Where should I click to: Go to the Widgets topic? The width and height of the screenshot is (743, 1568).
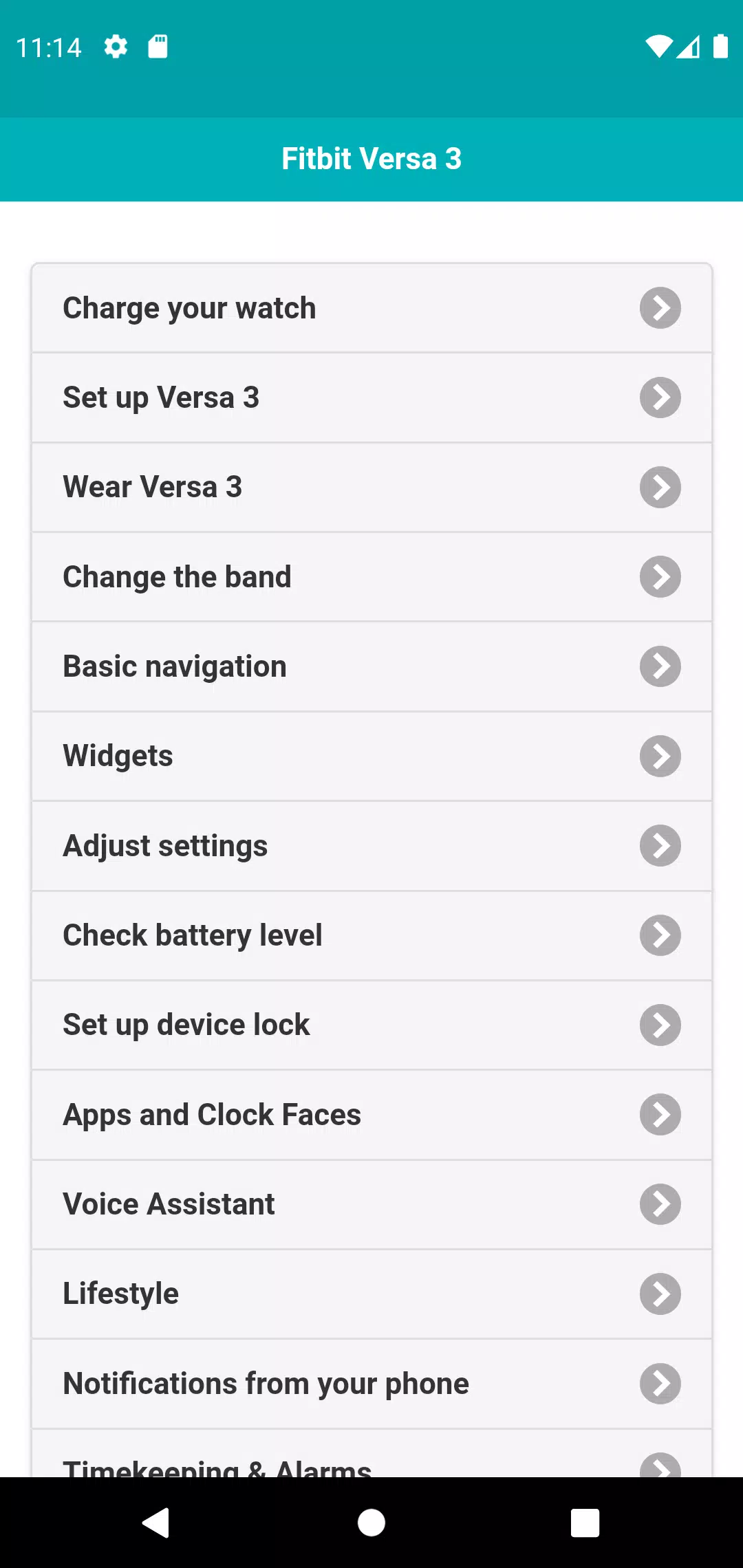pyautogui.click(x=371, y=756)
